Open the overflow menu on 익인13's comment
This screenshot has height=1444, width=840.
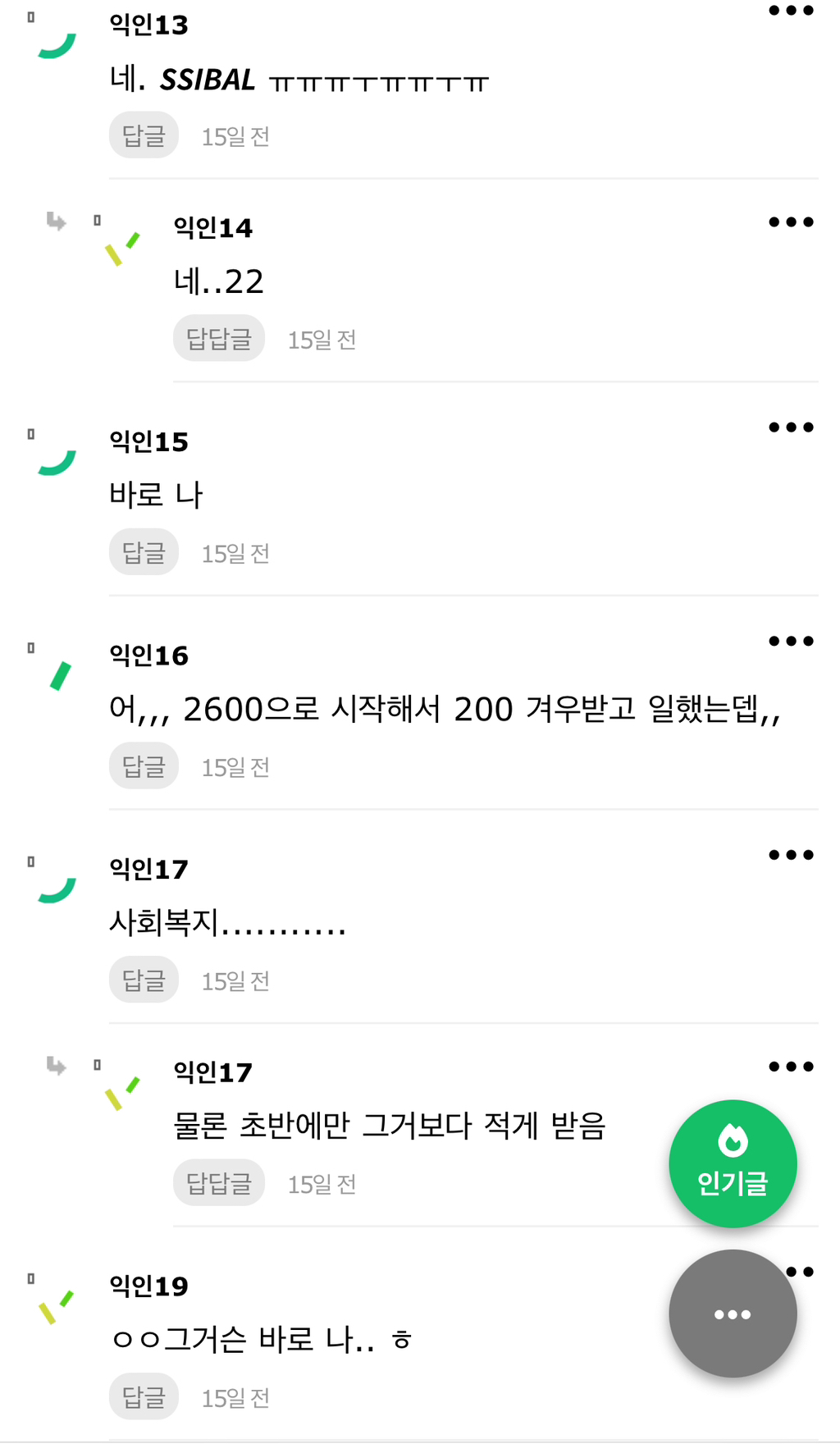(x=791, y=11)
